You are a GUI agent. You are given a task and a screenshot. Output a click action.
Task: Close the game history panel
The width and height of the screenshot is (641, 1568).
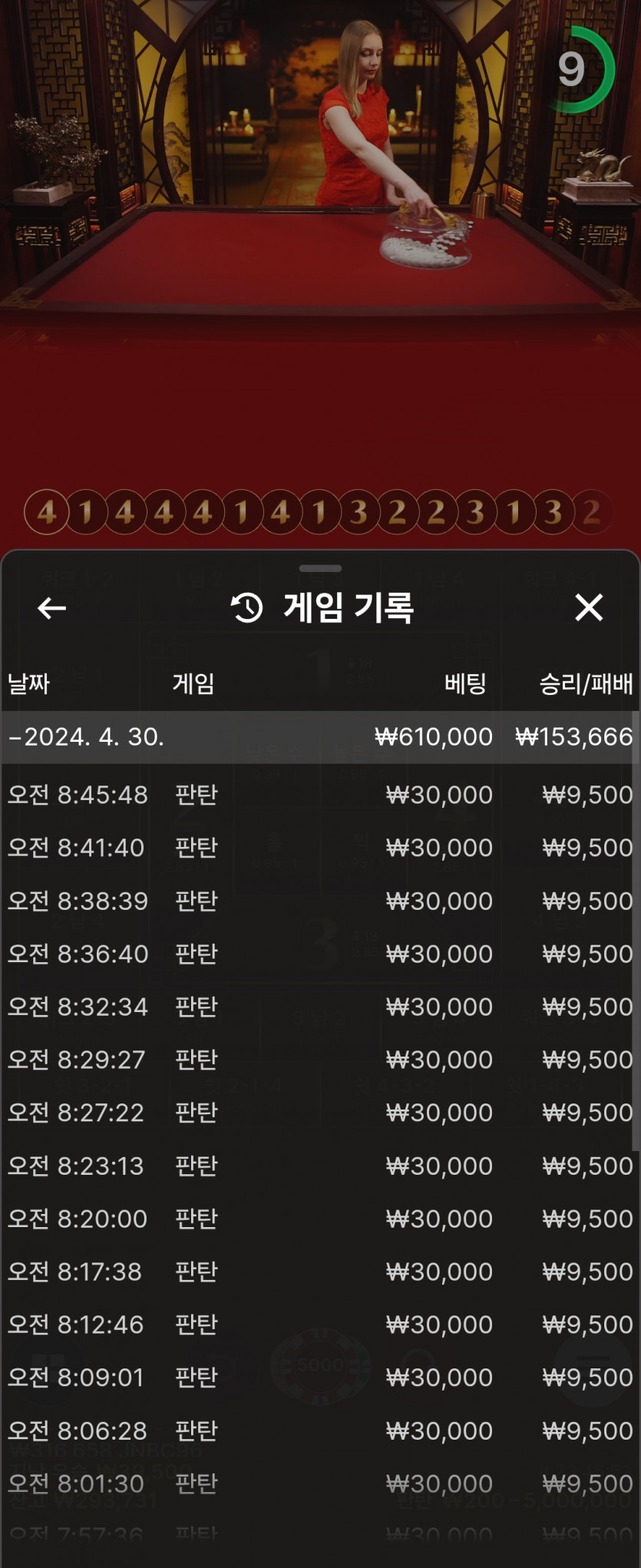[589, 607]
